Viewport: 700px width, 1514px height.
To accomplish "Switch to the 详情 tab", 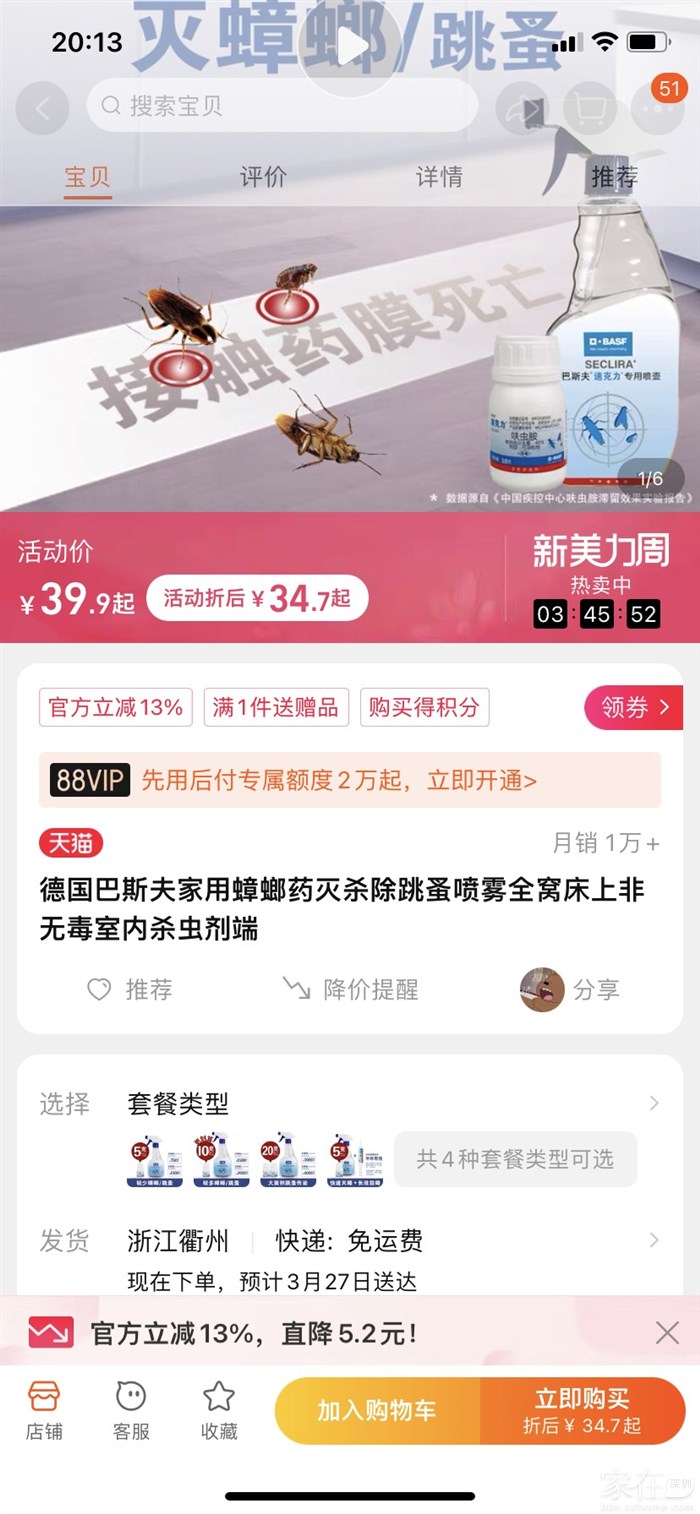I will pyautogui.click(x=439, y=177).
